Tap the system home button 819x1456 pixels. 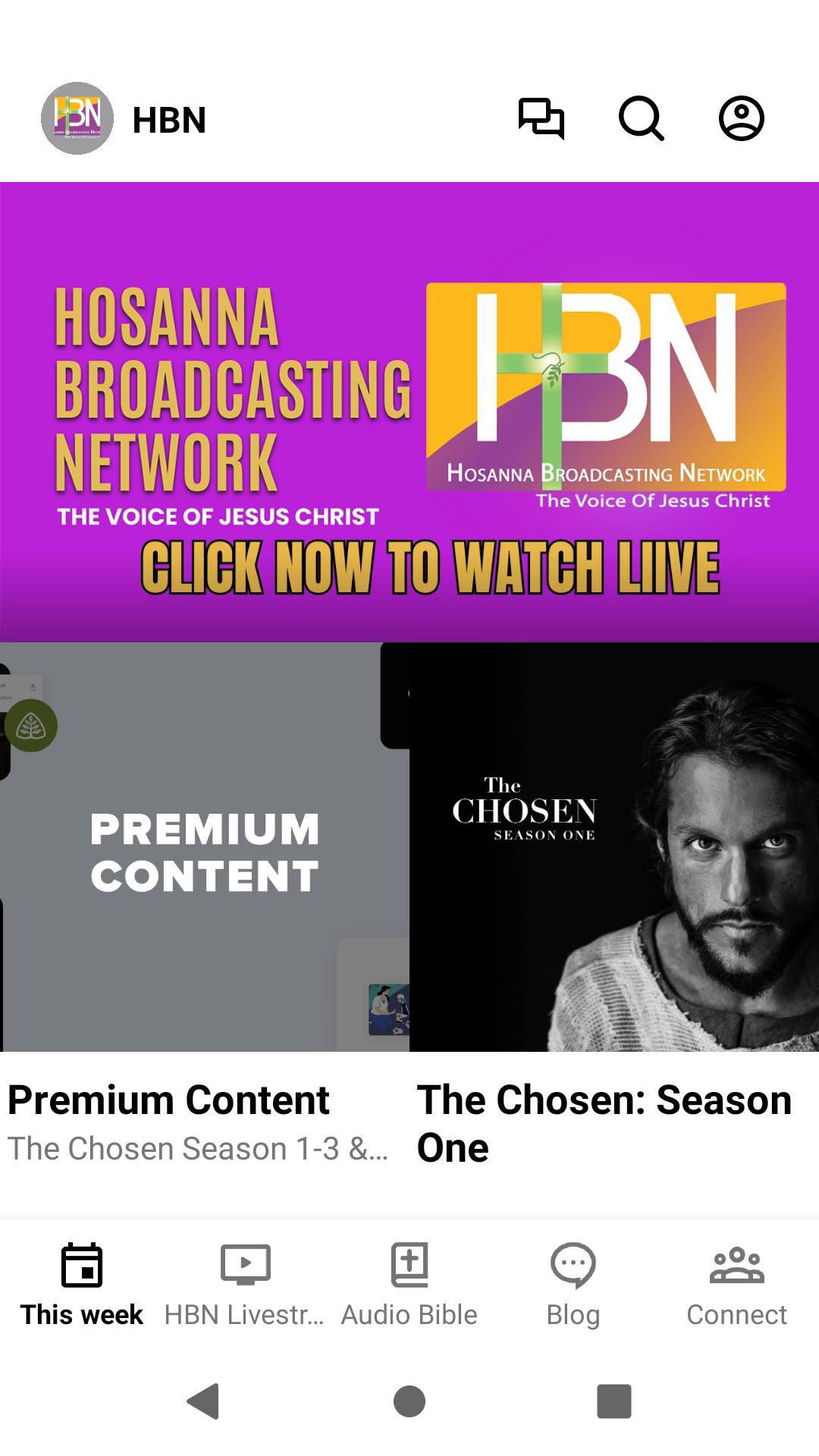coord(409,1401)
